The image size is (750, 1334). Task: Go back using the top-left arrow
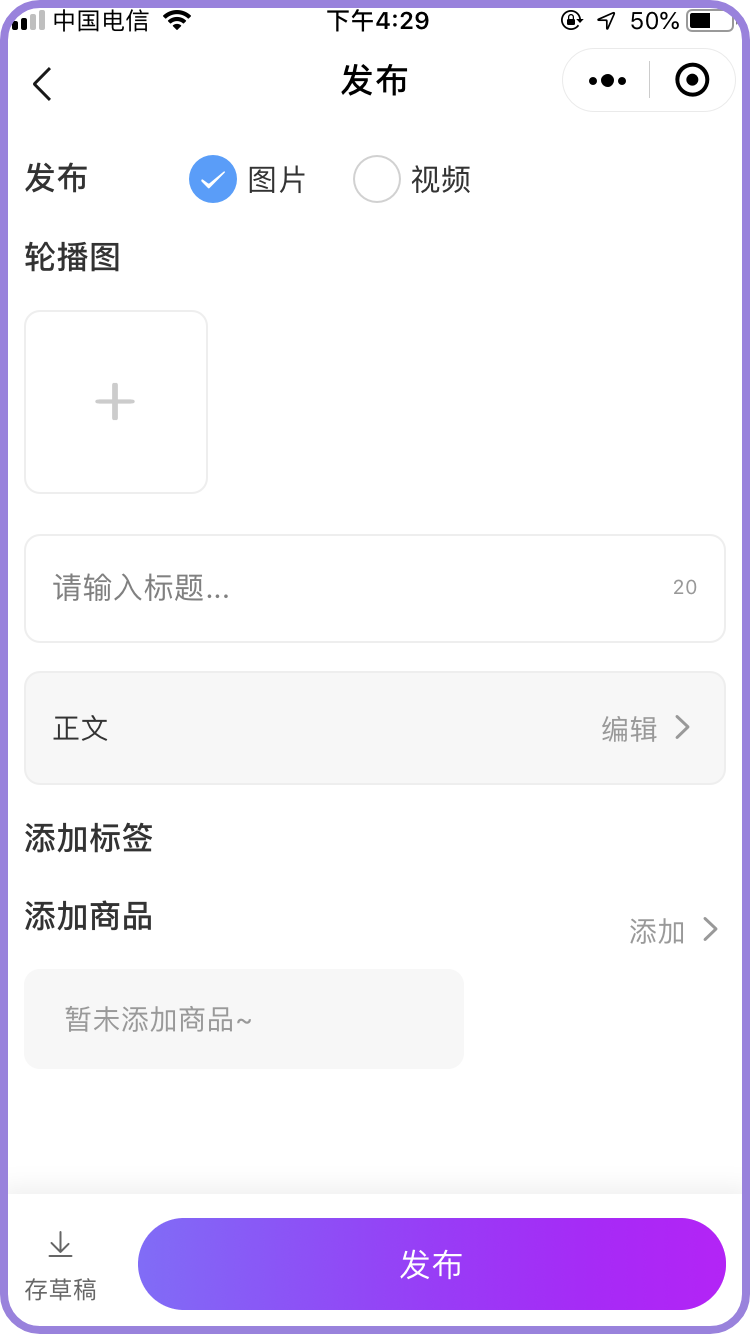(x=42, y=84)
